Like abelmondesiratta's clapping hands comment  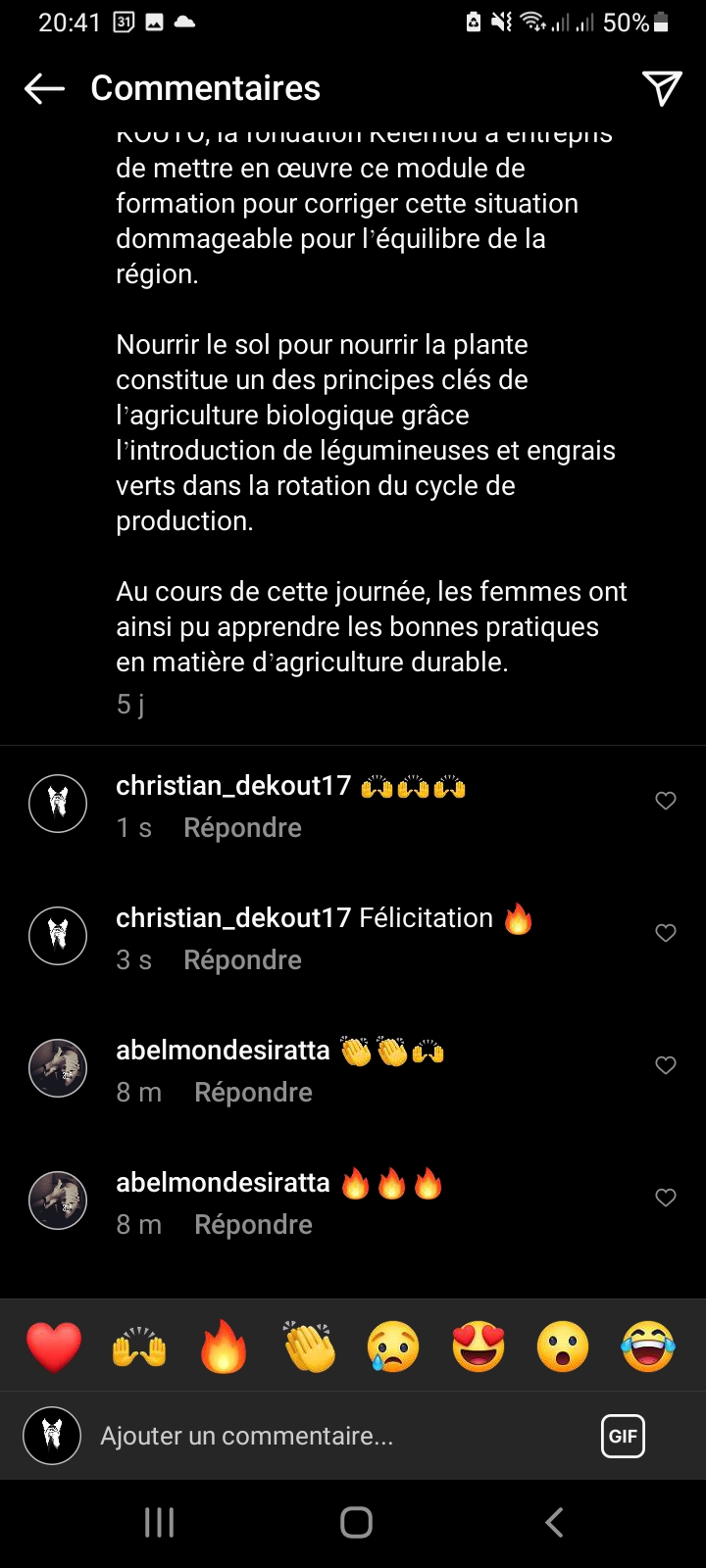[666, 1065]
